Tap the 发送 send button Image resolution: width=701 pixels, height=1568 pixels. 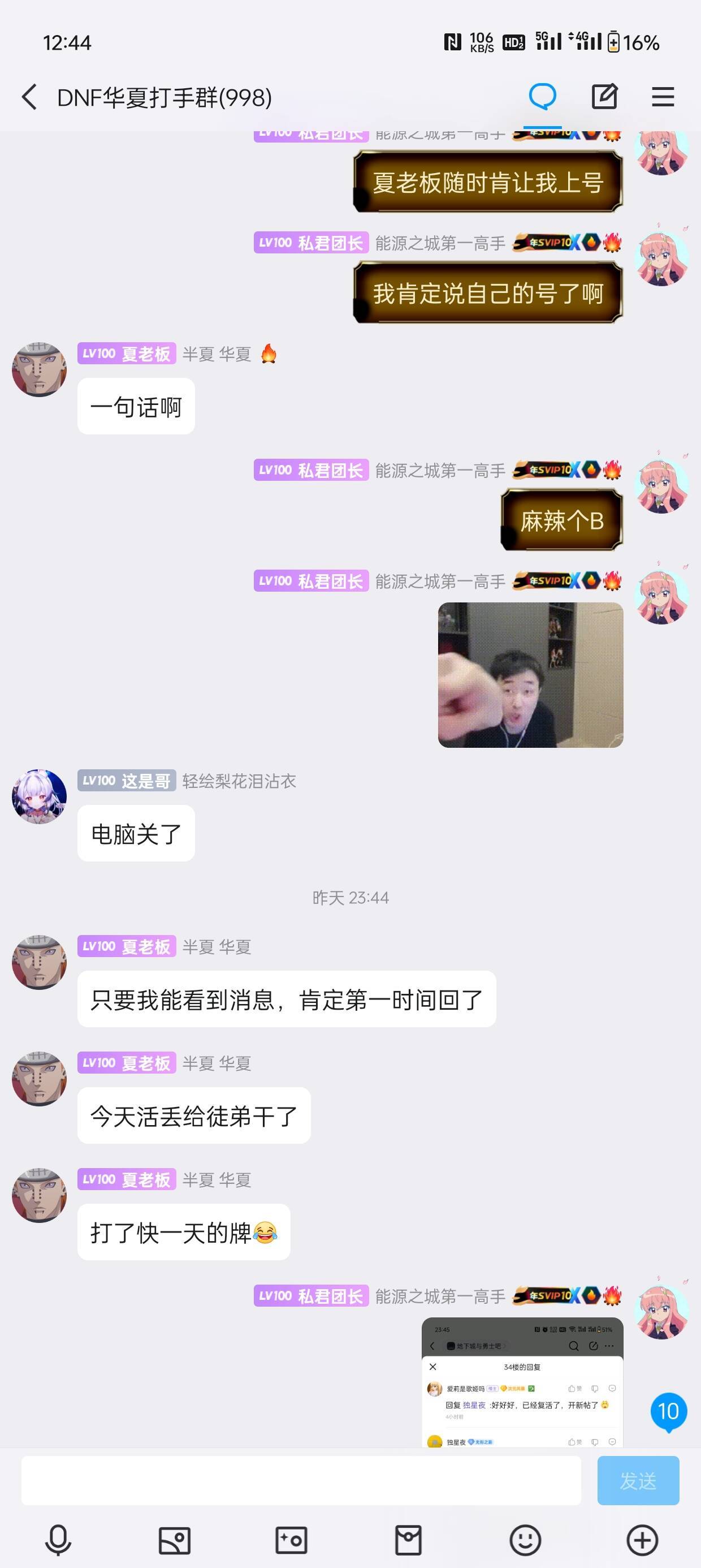point(638,1480)
